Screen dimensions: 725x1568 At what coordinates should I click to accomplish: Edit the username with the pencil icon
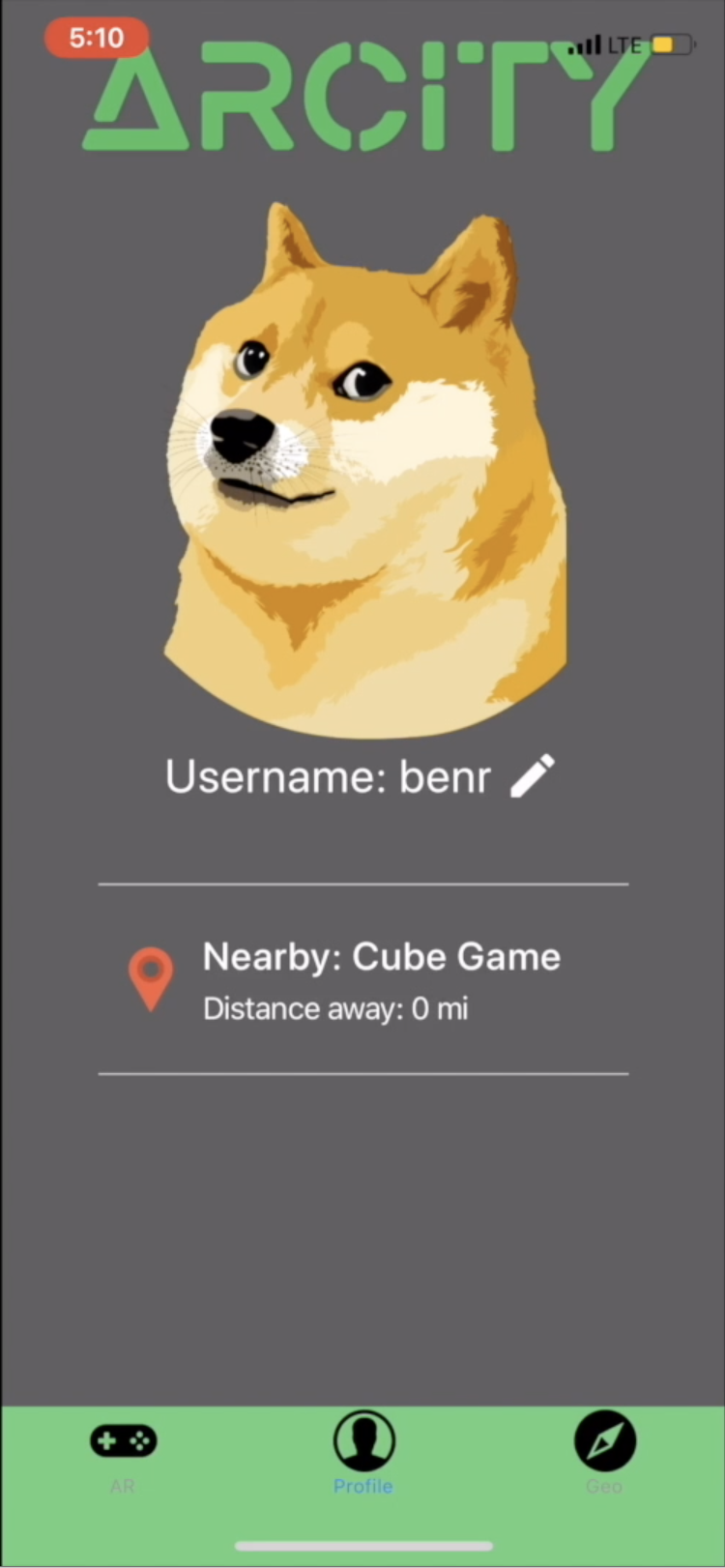click(533, 776)
